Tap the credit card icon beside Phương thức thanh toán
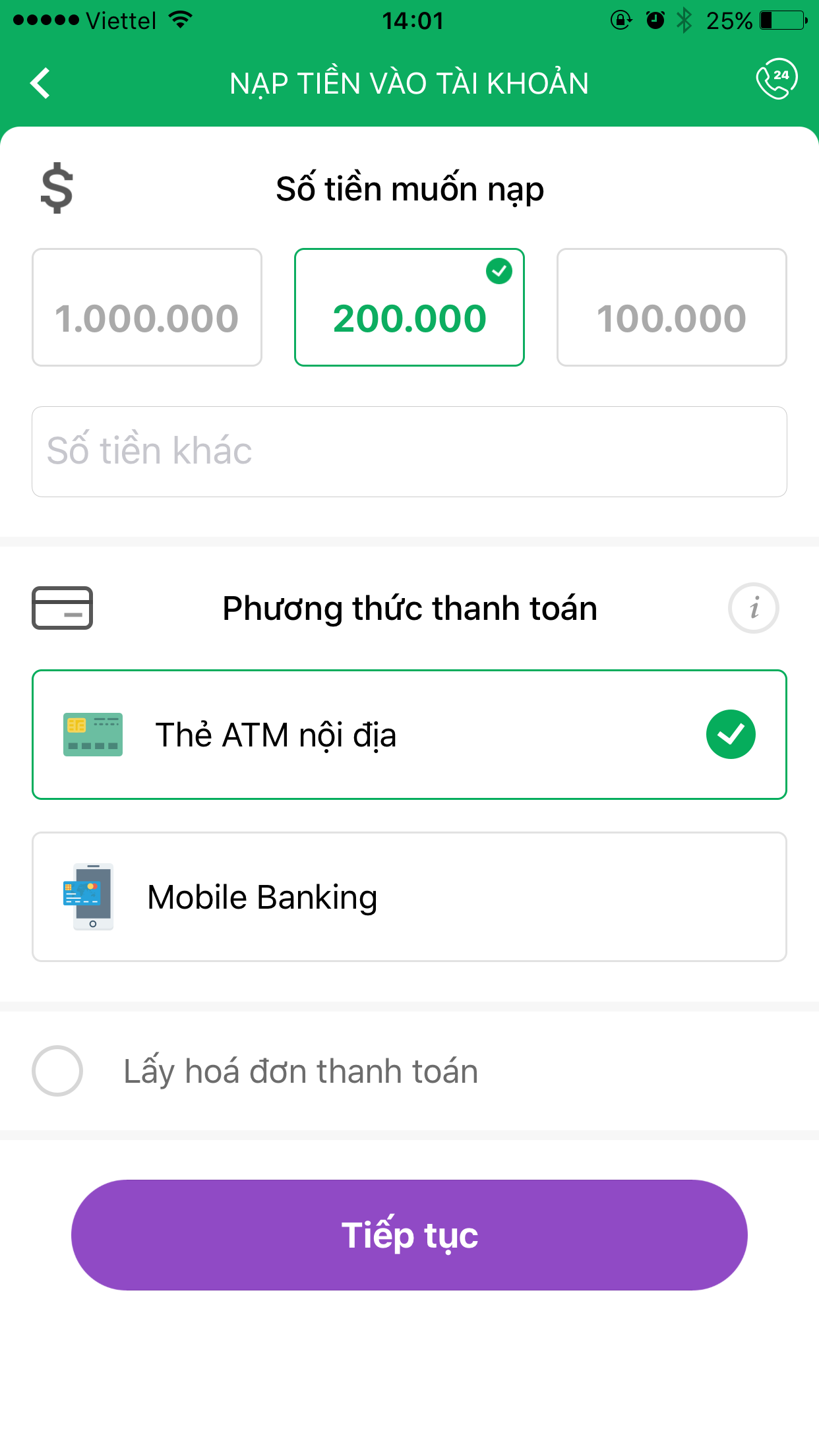Viewport: 819px width, 1456px height. (61, 608)
